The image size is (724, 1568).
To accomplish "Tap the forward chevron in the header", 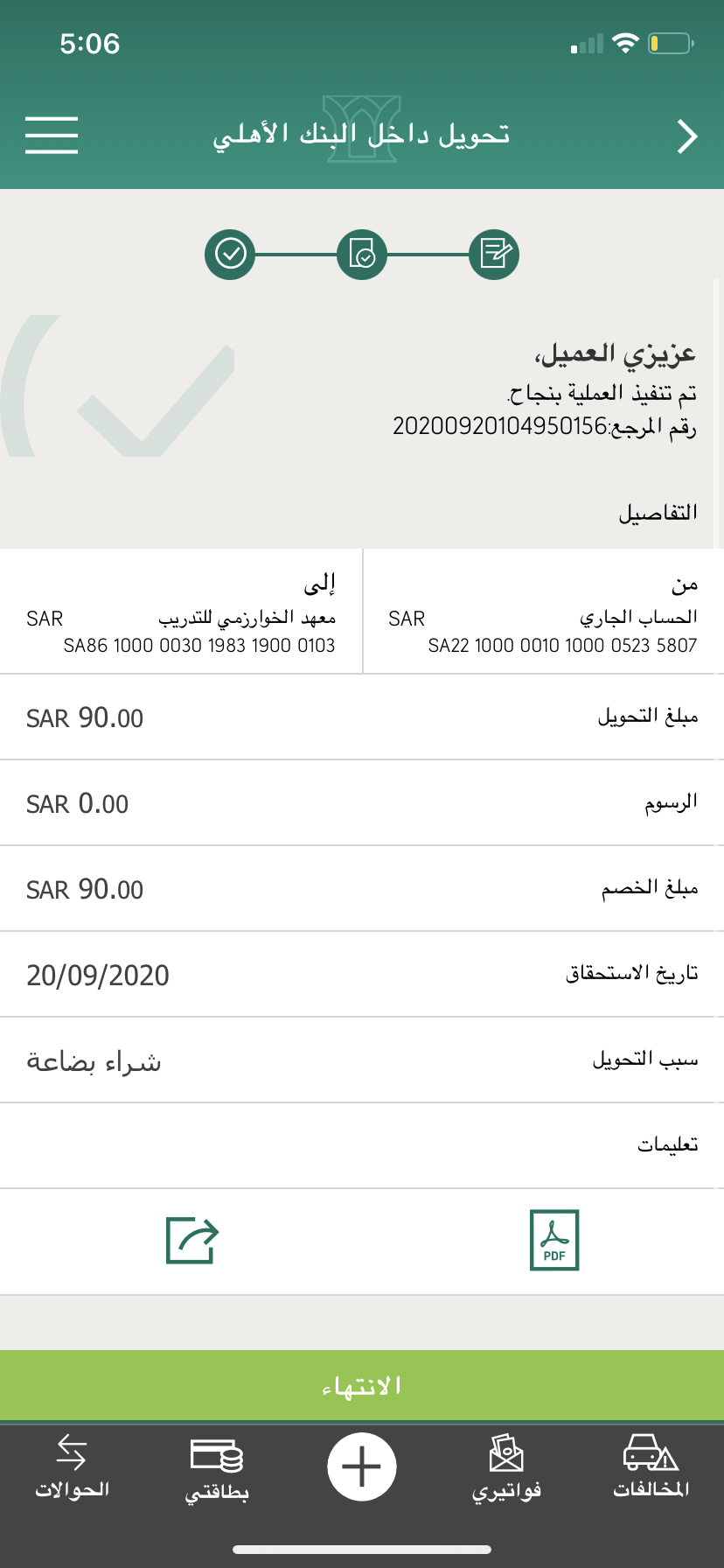I will click(687, 136).
